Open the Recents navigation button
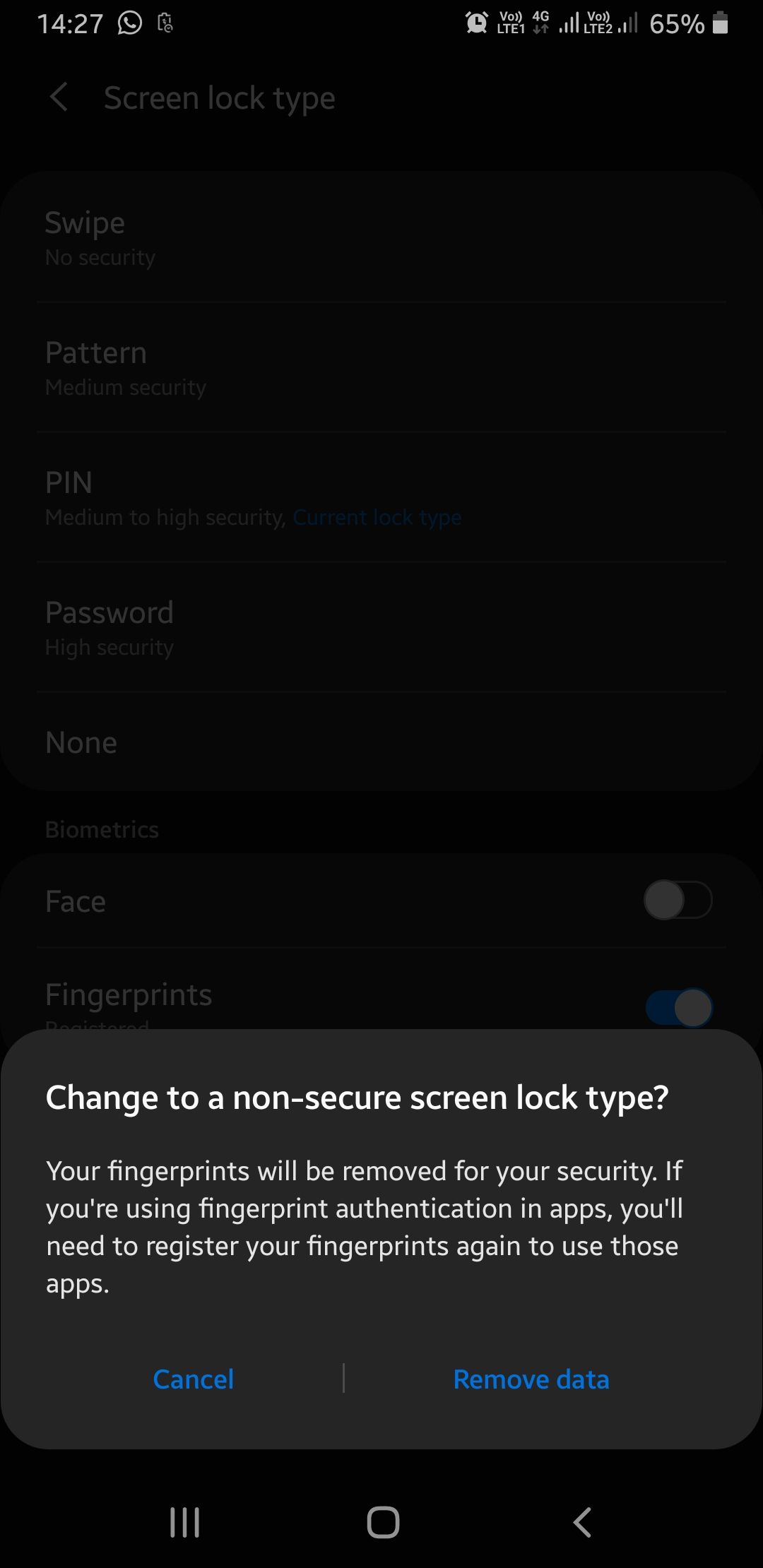The height and width of the screenshot is (1568, 763). [x=183, y=1523]
